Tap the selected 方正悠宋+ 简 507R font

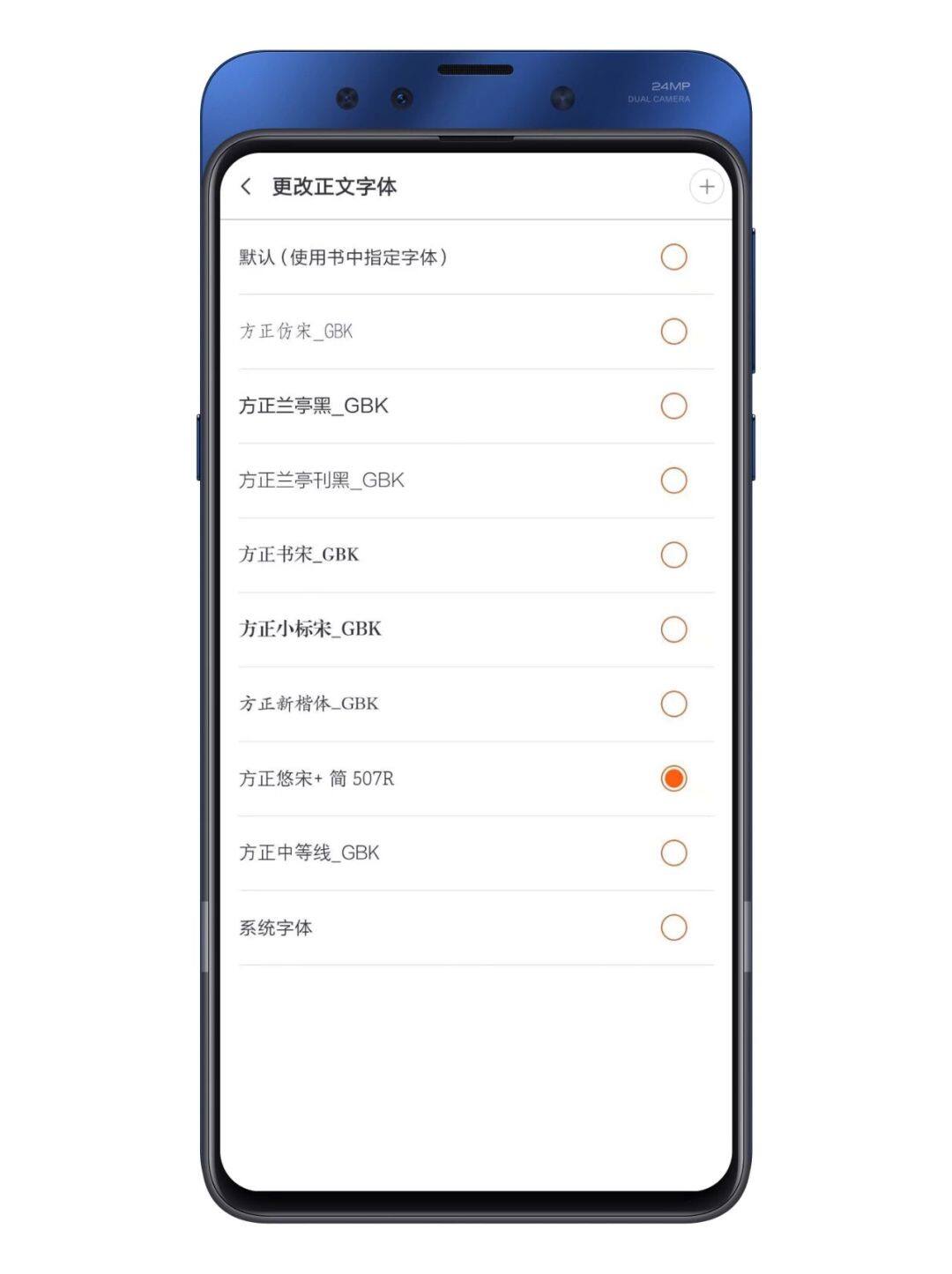(x=673, y=779)
